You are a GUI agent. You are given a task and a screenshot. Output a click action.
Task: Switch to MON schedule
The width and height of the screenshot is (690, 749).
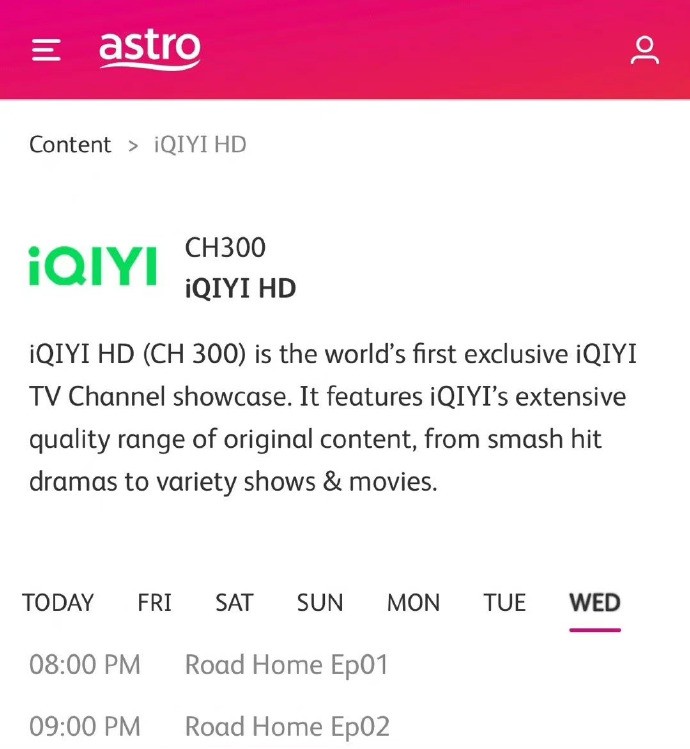(x=413, y=603)
